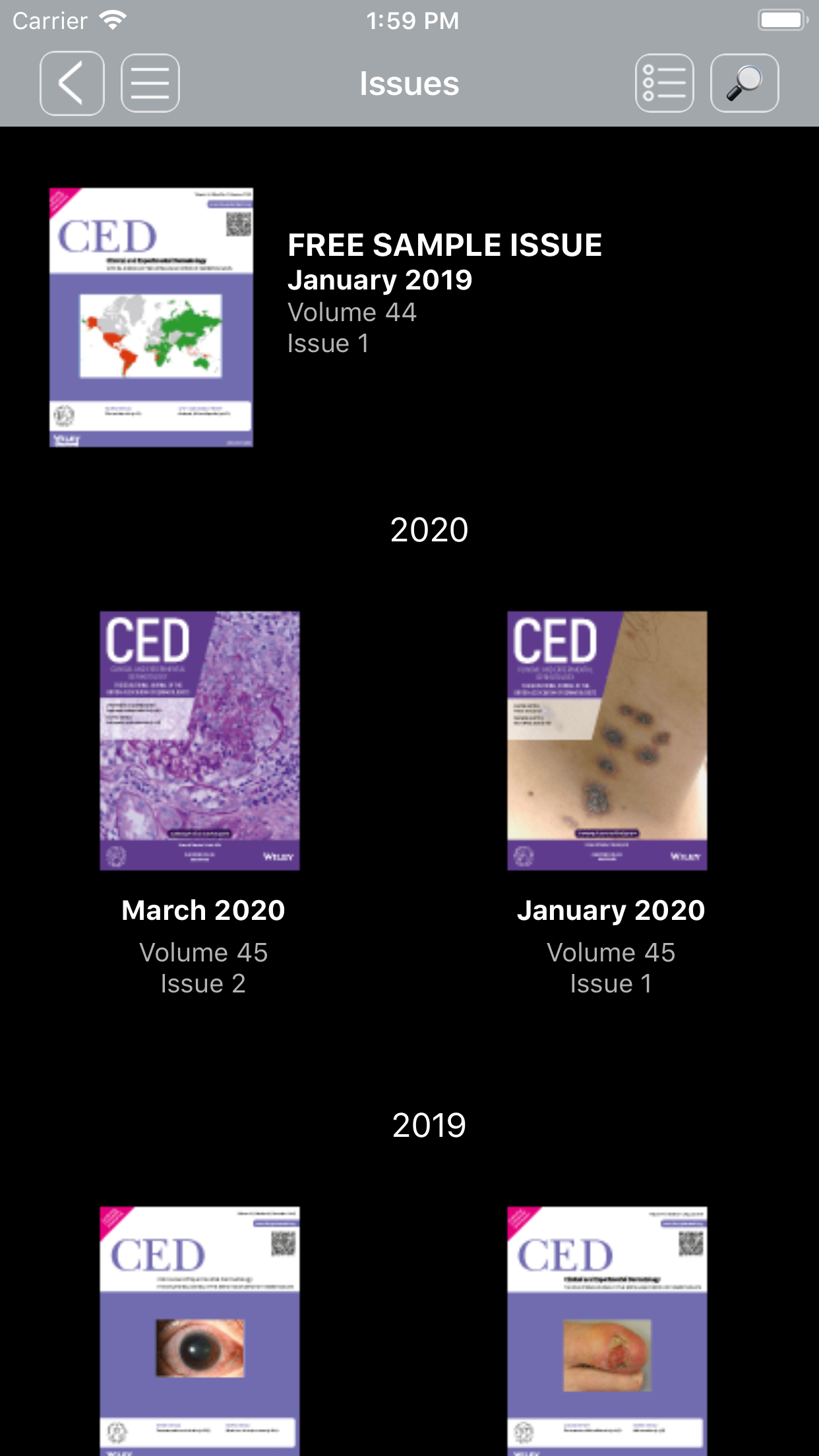Screen dimensions: 819x1456
Task: Open the March 2020 issue cover
Action: pos(198,741)
